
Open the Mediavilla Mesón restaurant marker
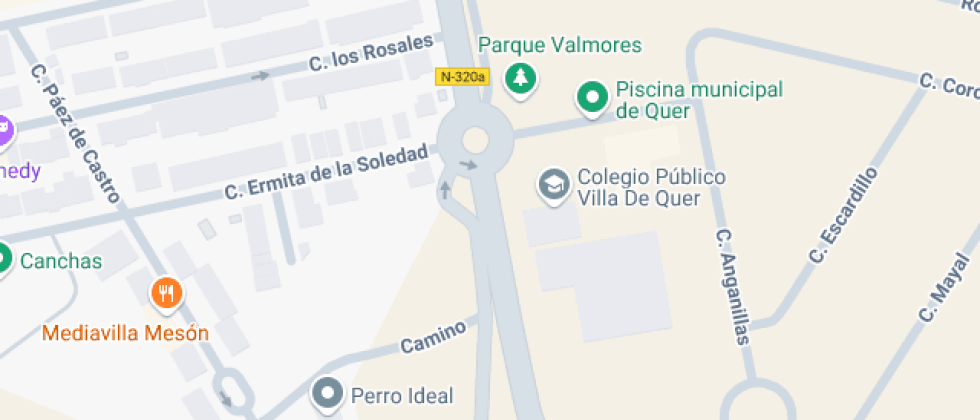pos(166,294)
